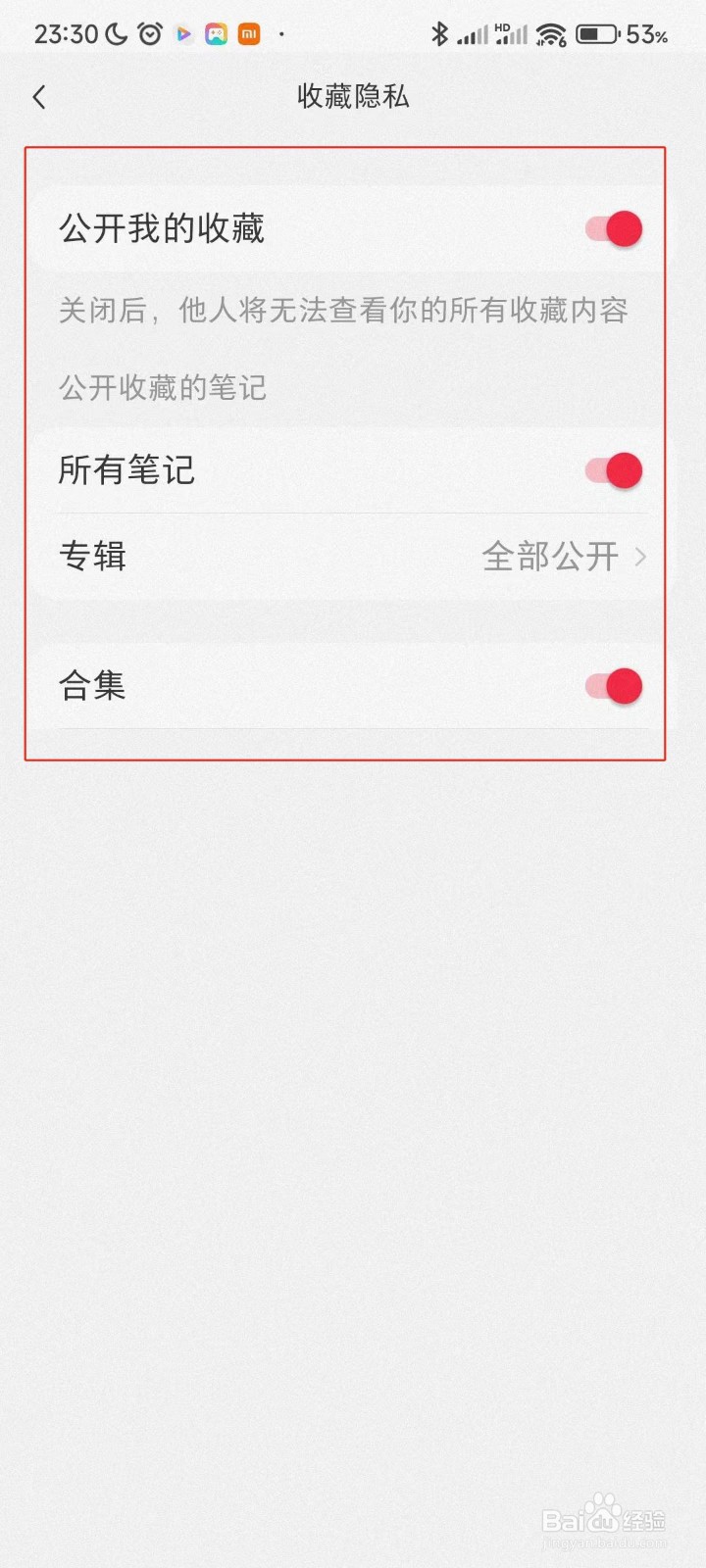The image size is (706, 1568).
Task: Expand the 专辑 row via its chevron
Action: 642,556
